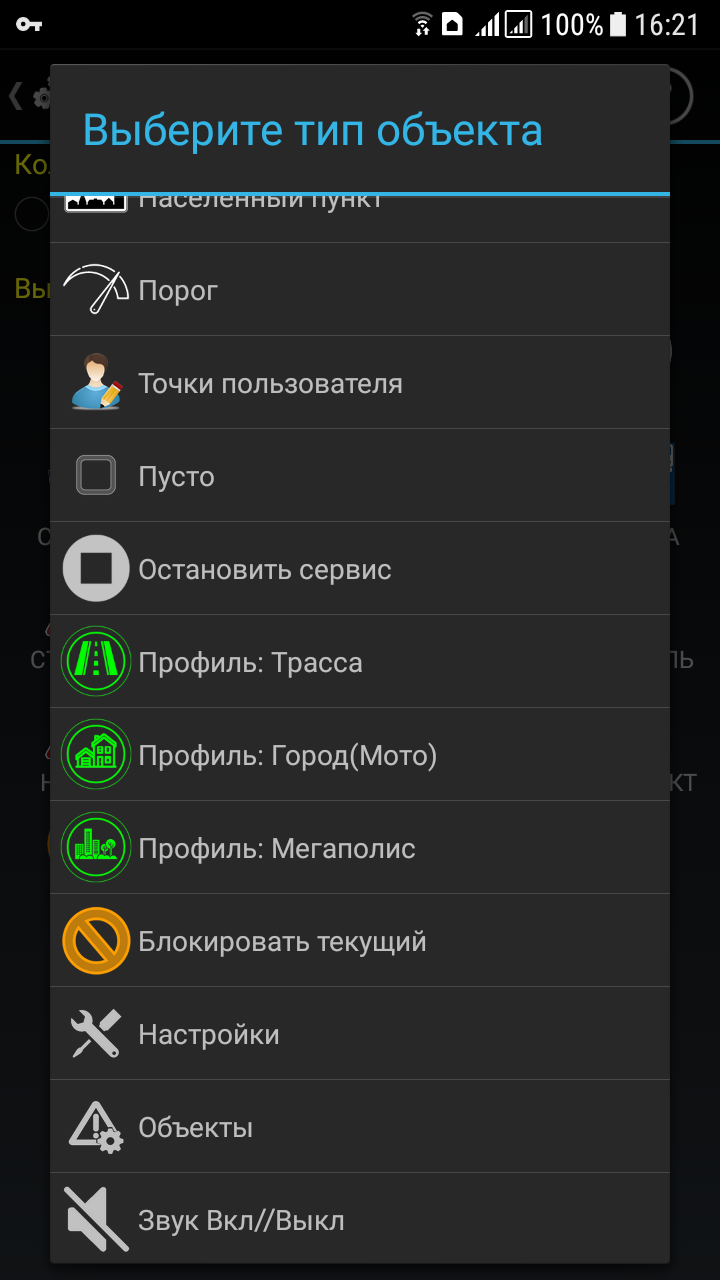The height and width of the screenshot is (1280, 720).
Task: Choose the Объекты entry
Action: 360,1127
